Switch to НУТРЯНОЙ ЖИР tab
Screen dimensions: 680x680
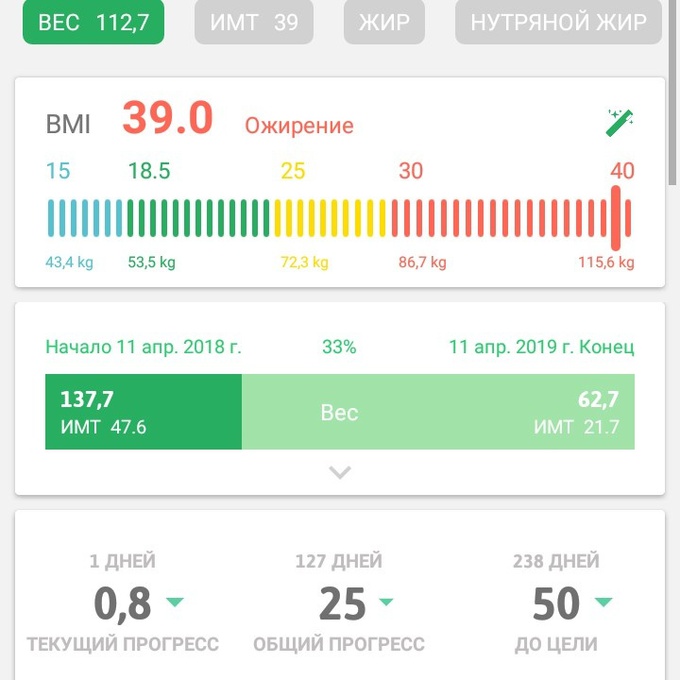coord(558,22)
